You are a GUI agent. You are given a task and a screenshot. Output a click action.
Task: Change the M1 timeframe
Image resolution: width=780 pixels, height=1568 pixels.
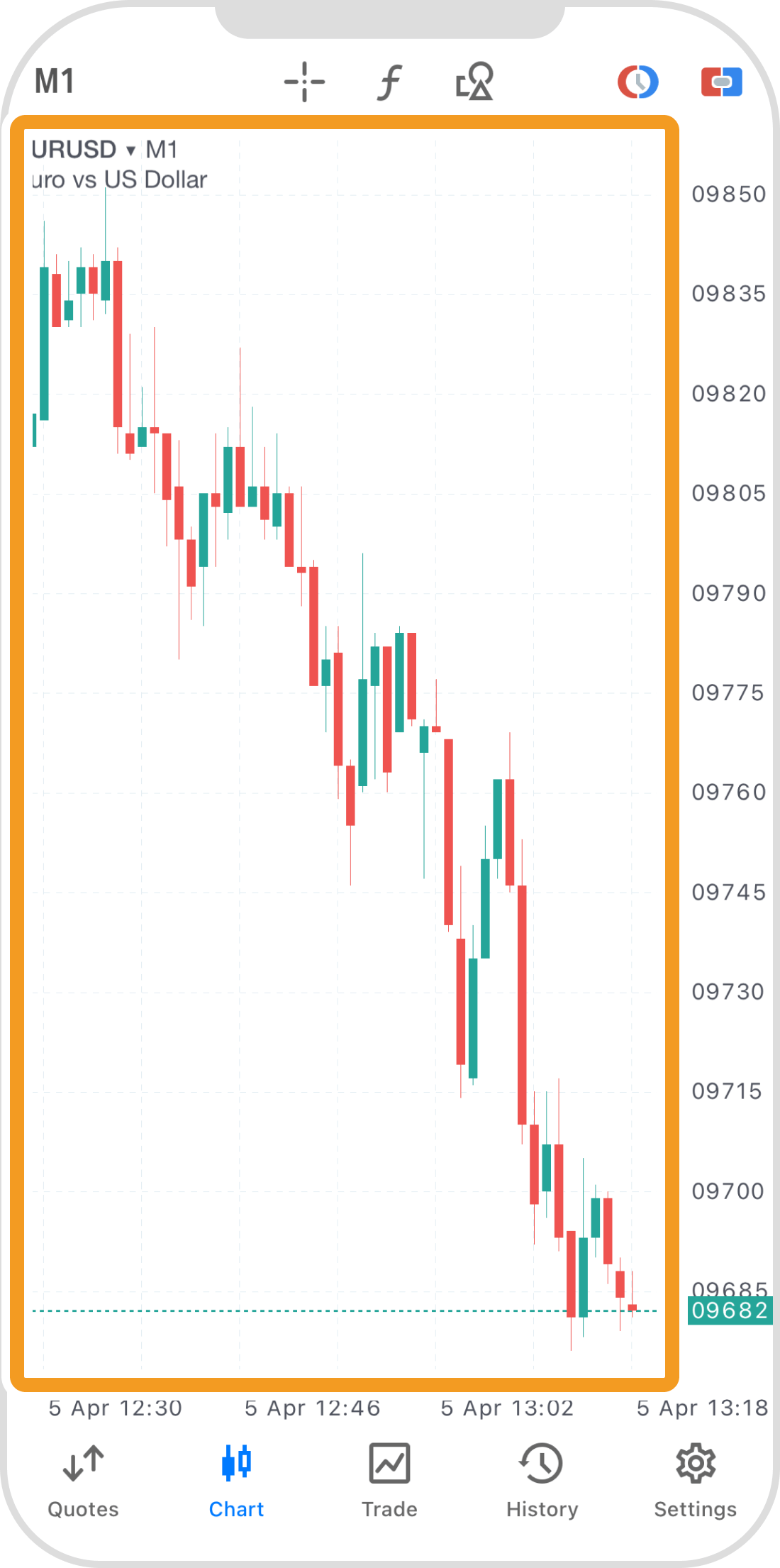tap(55, 82)
